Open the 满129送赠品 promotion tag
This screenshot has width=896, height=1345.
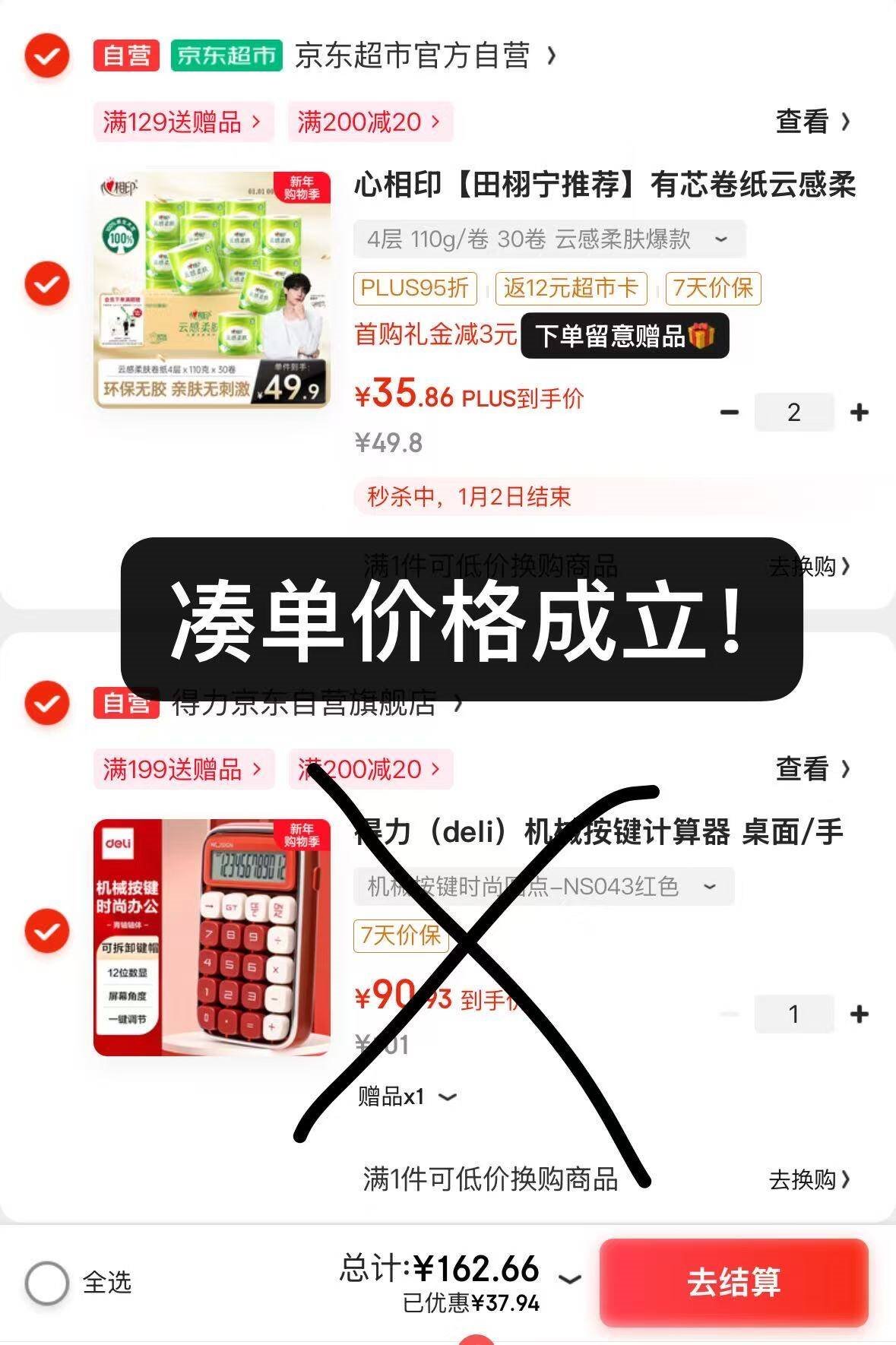pos(183,122)
